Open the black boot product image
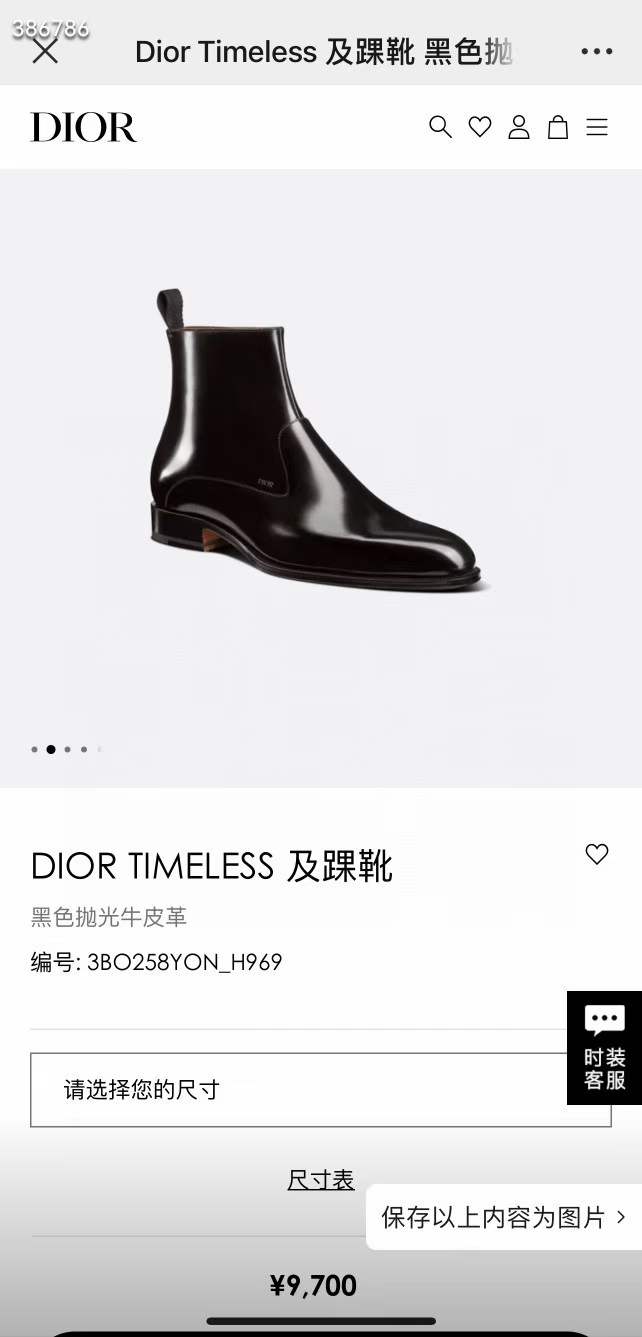This screenshot has height=1337, width=642. (316, 440)
